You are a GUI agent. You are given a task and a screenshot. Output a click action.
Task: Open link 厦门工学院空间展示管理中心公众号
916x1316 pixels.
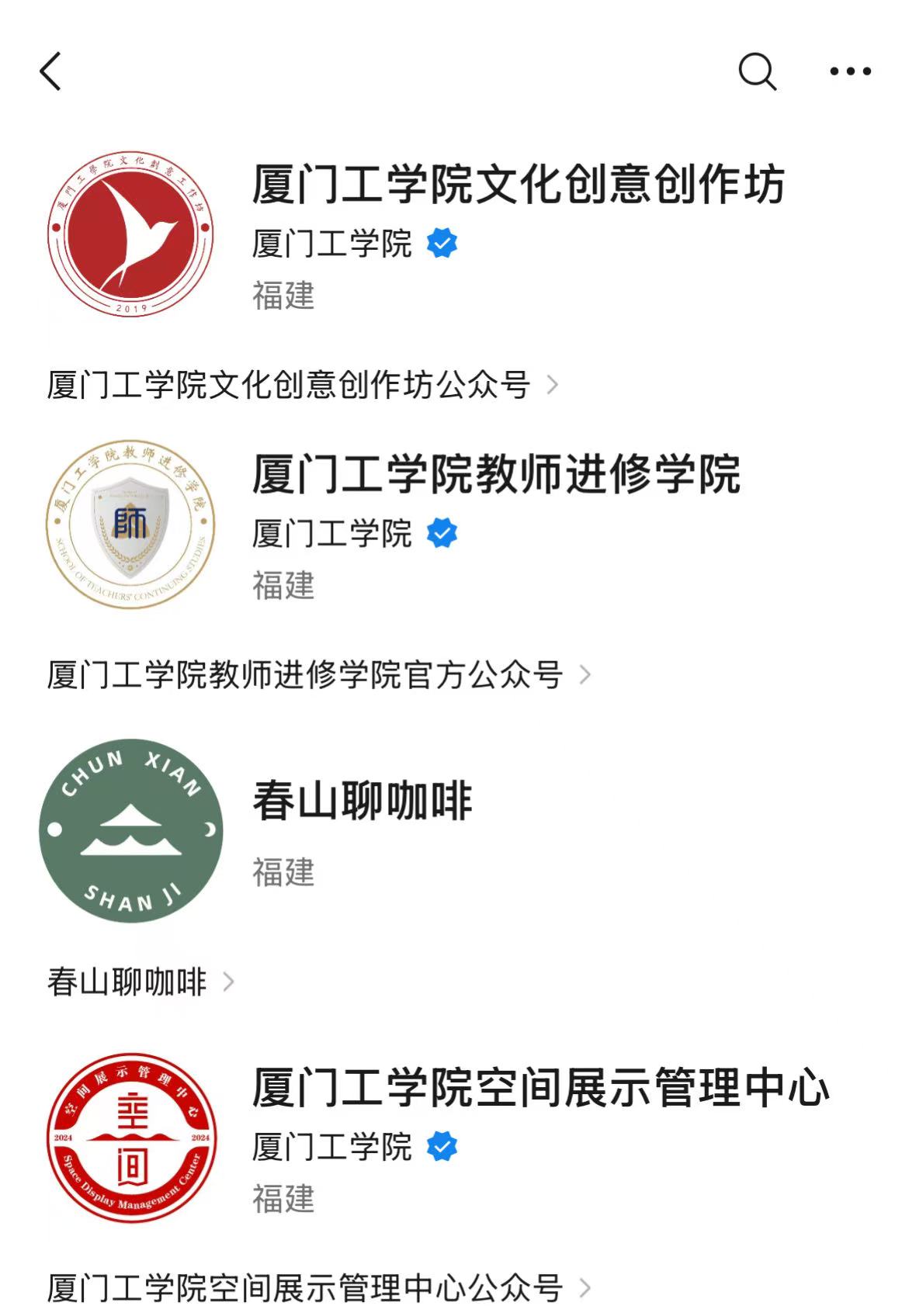click(x=317, y=1288)
